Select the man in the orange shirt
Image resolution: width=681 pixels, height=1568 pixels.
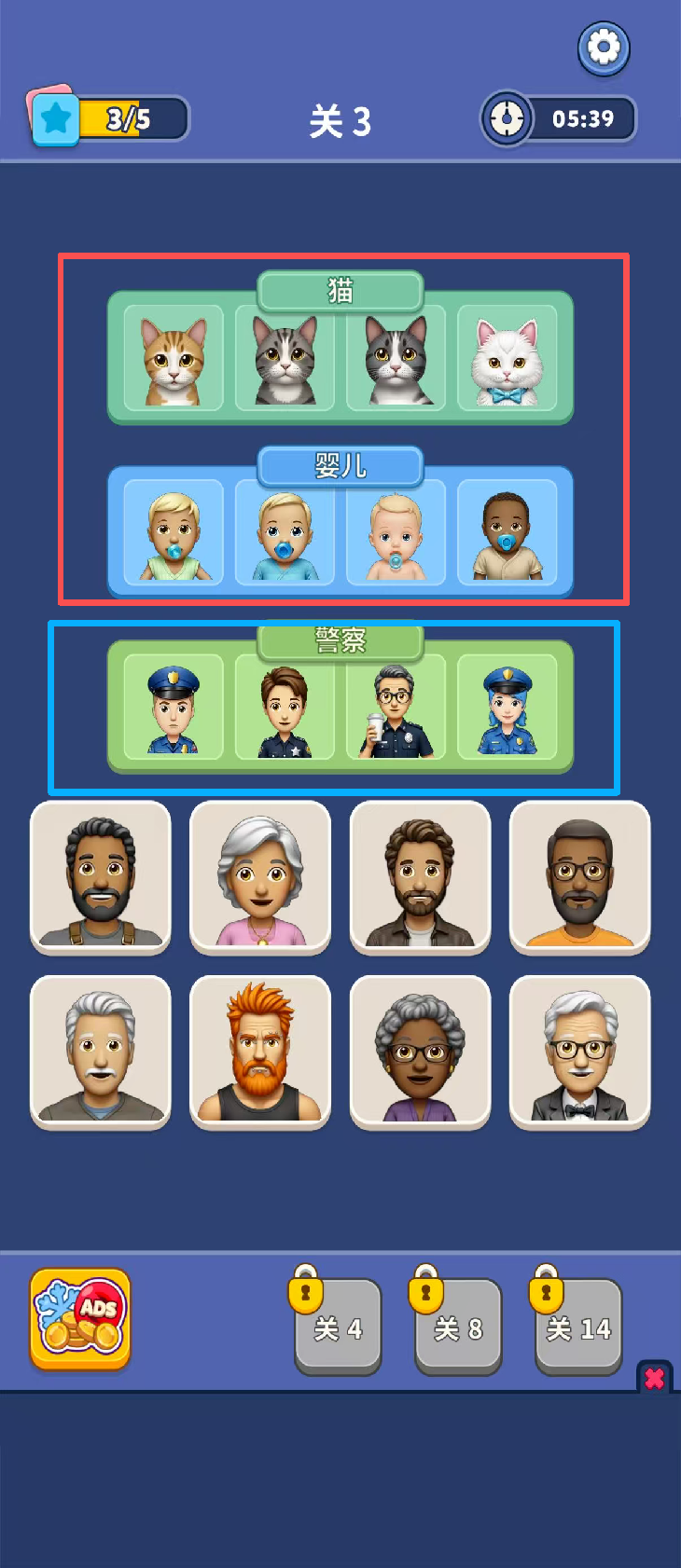pyautogui.click(x=579, y=877)
